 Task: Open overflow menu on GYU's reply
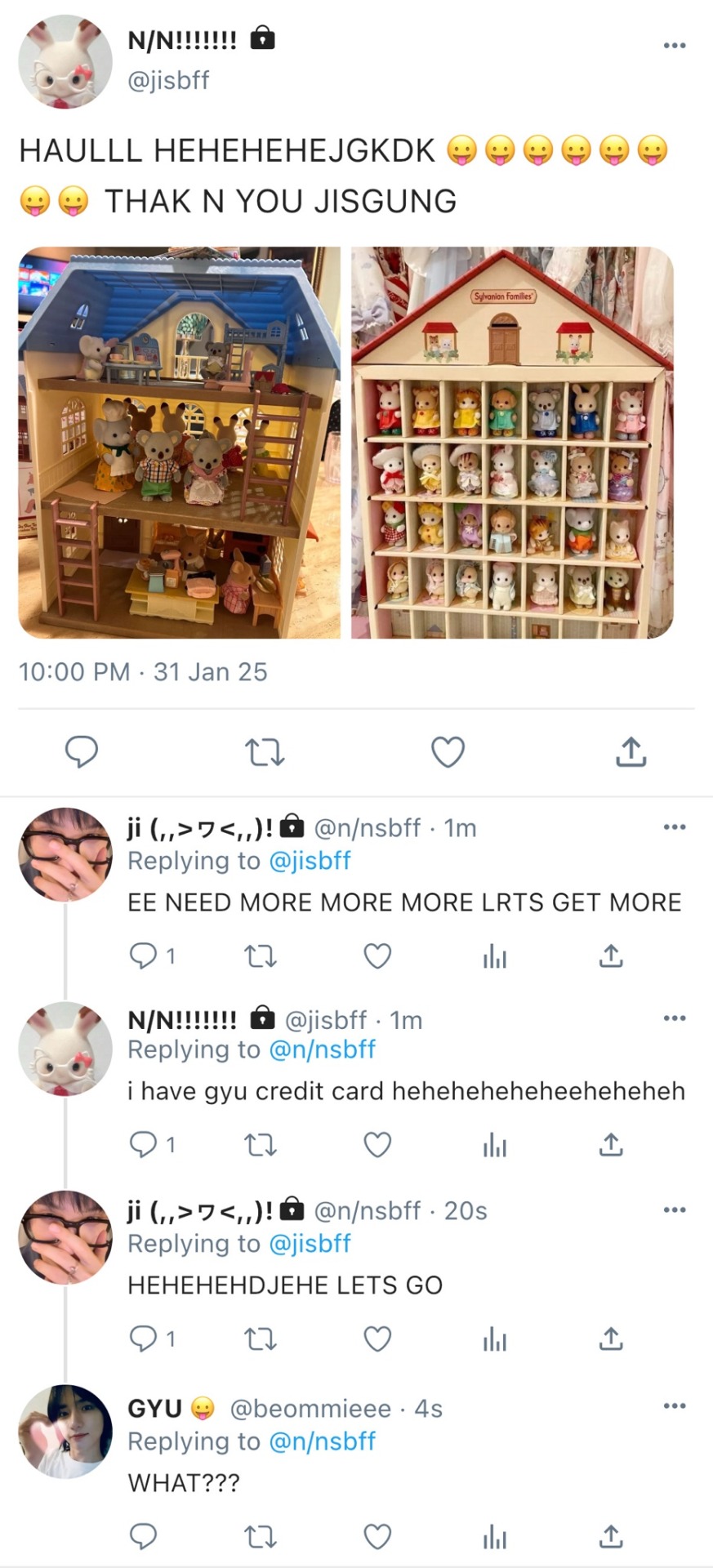pos(674,1405)
